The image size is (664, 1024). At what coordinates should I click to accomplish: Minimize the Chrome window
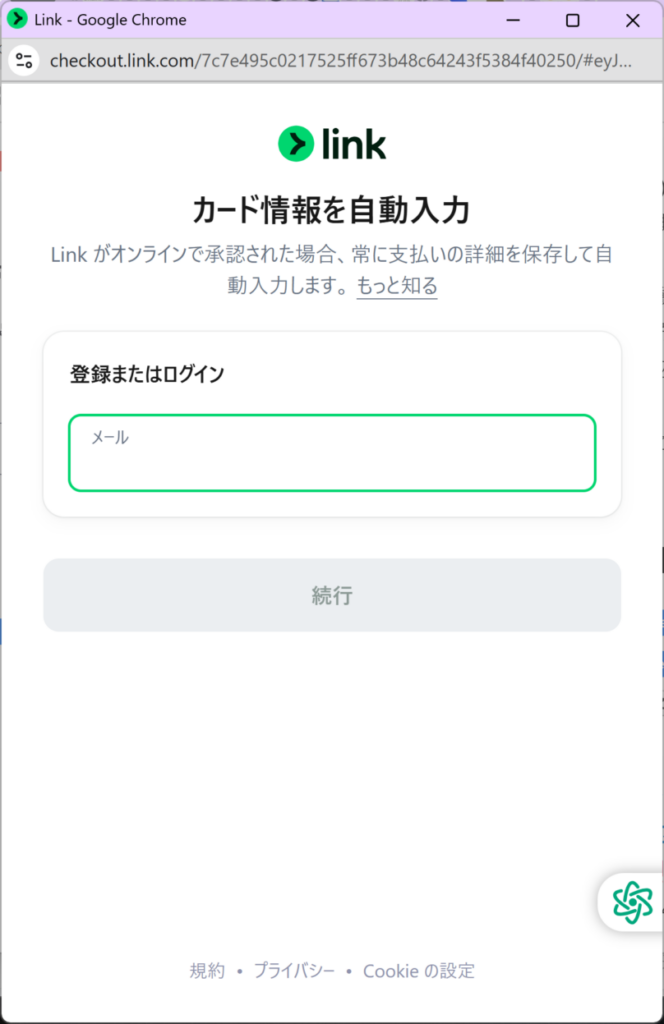pyautogui.click(x=513, y=20)
